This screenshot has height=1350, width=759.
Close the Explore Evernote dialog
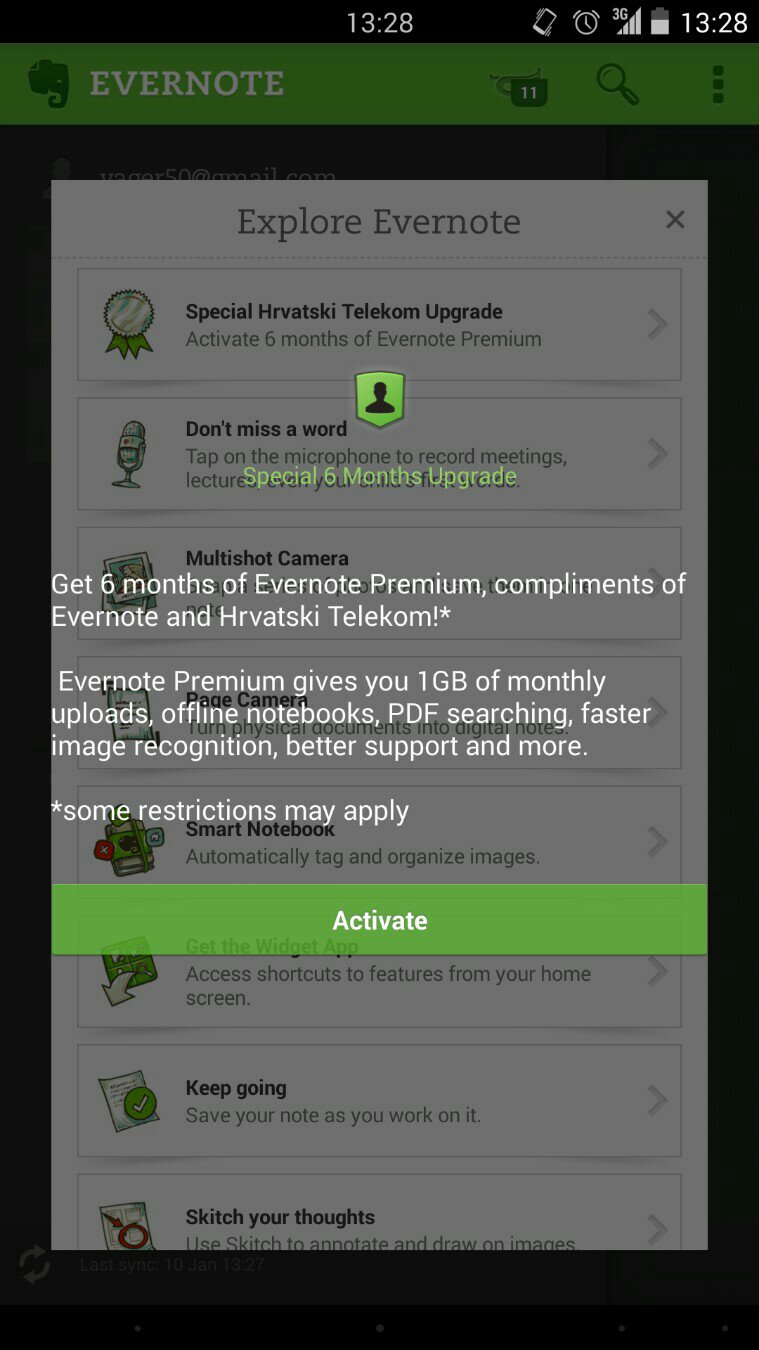(x=675, y=220)
